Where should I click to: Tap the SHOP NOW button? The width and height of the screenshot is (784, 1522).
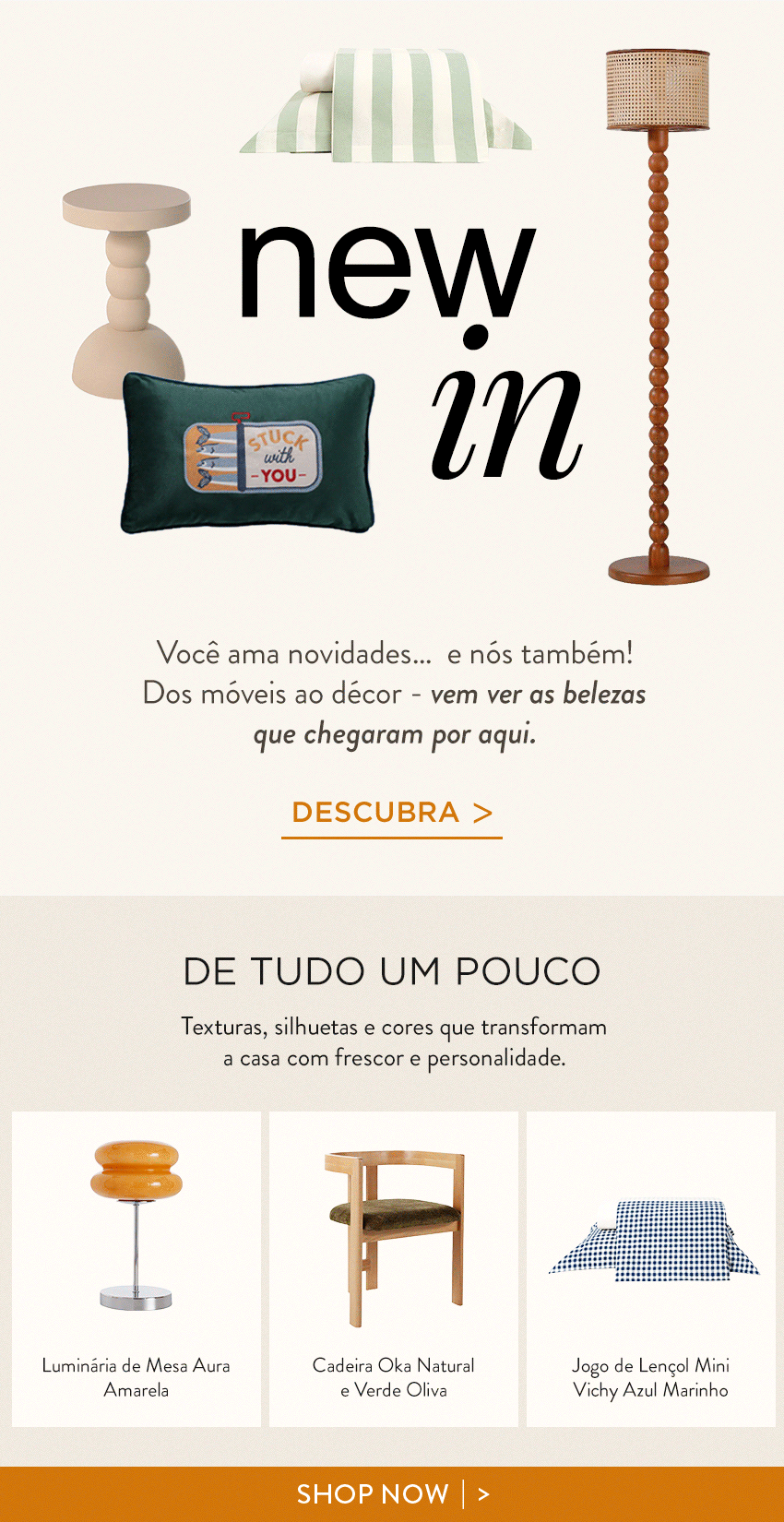[392, 1493]
